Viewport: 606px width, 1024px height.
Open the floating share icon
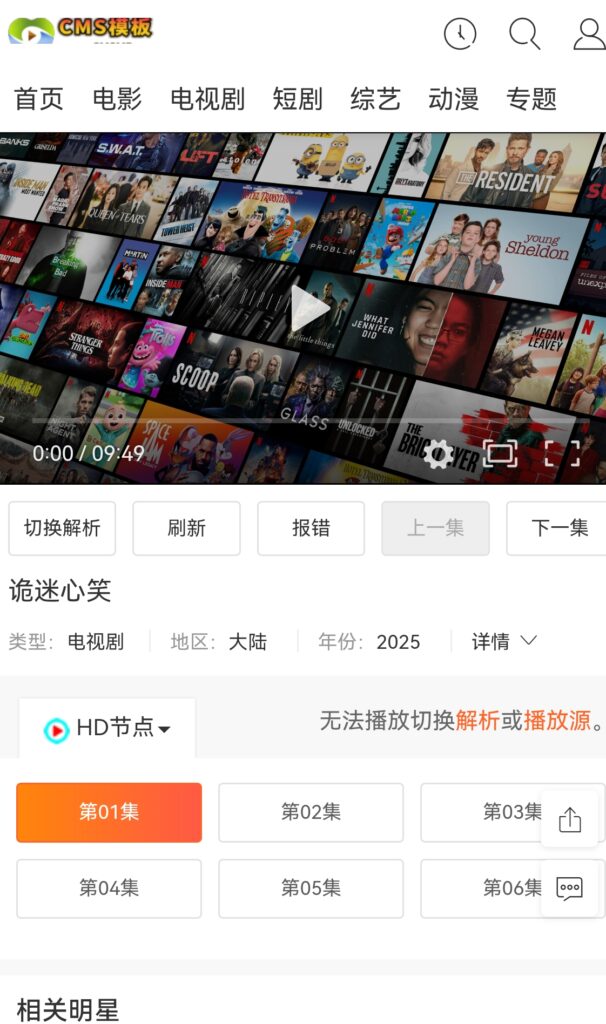(x=570, y=820)
